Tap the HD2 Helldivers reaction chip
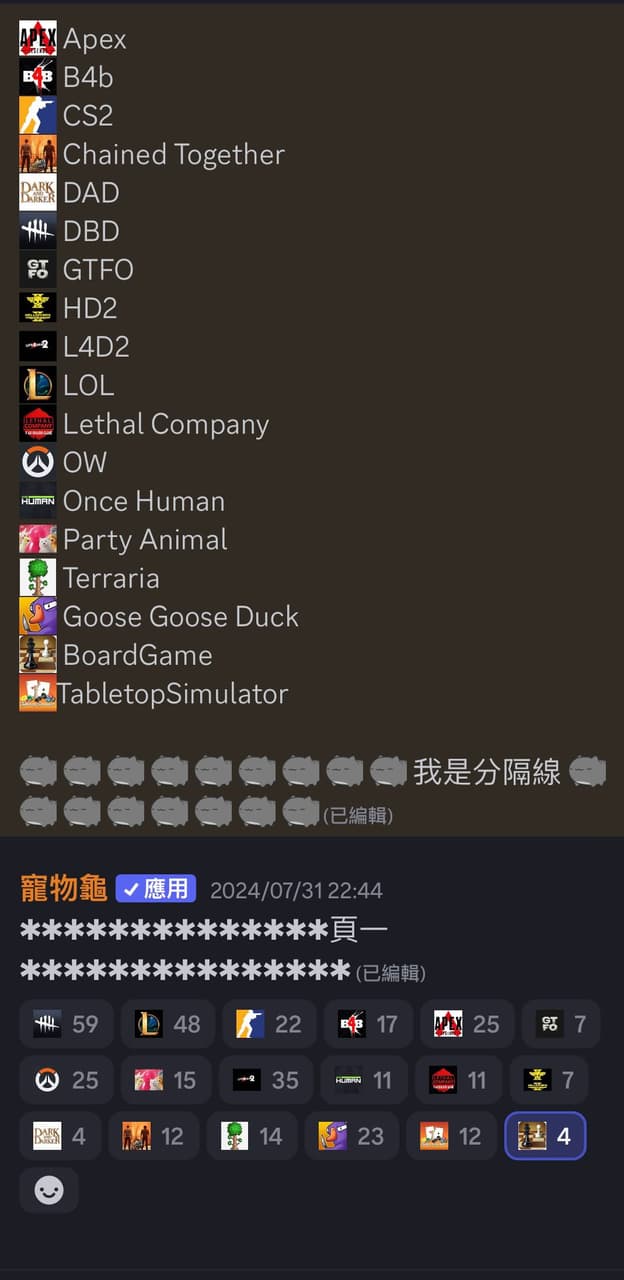Screen dimensions: 624x1280 (x=549, y=1080)
